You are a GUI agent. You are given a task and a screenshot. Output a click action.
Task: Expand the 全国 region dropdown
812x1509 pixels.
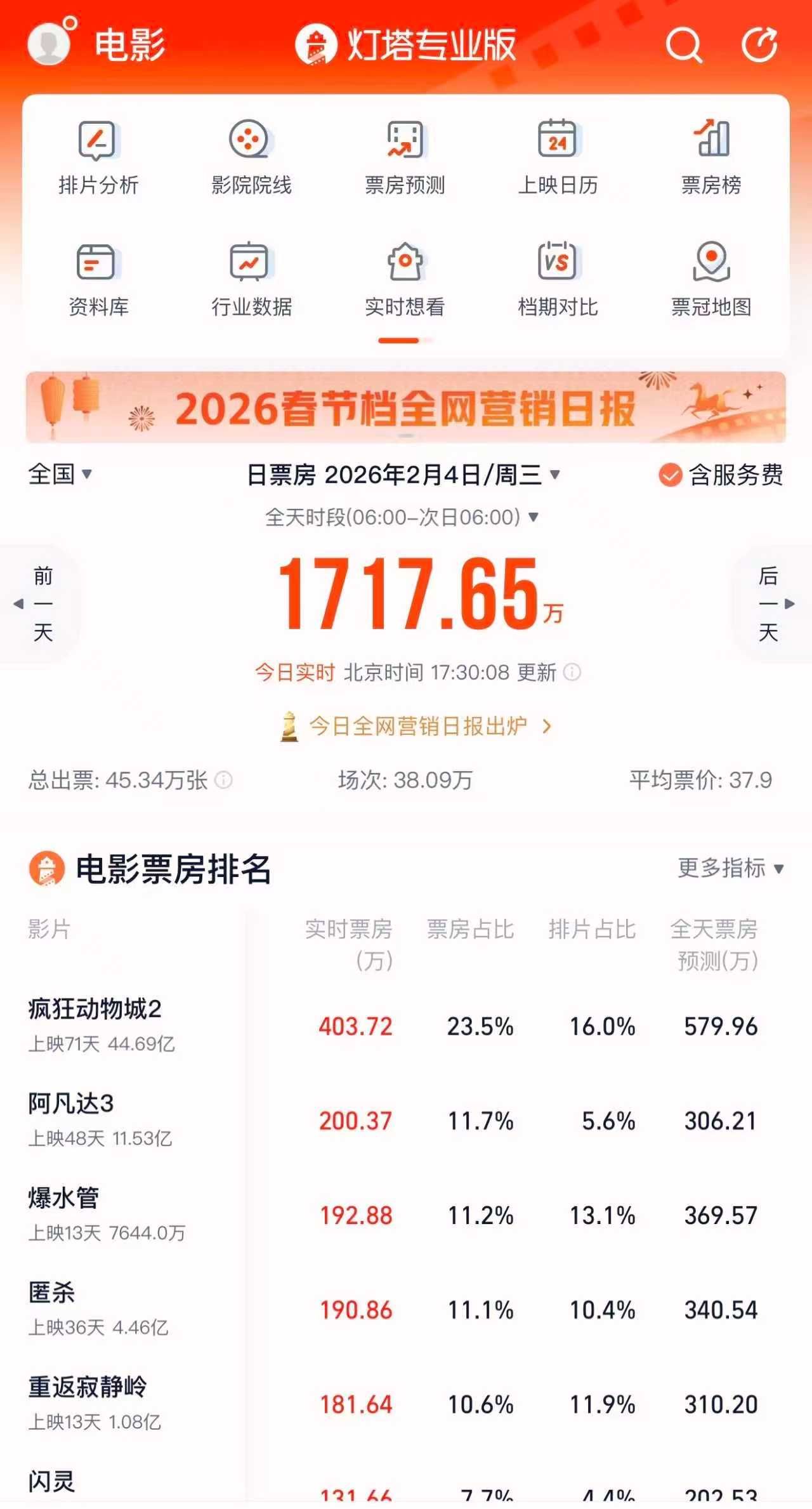[x=60, y=474]
